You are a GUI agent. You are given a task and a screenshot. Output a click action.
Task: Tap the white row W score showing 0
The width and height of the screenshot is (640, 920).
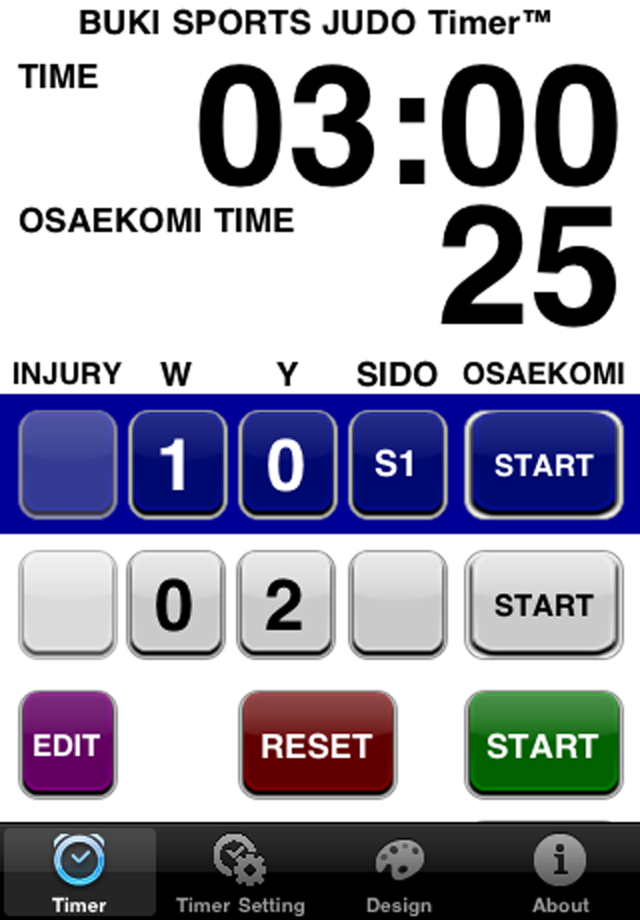click(x=176, y=604)
